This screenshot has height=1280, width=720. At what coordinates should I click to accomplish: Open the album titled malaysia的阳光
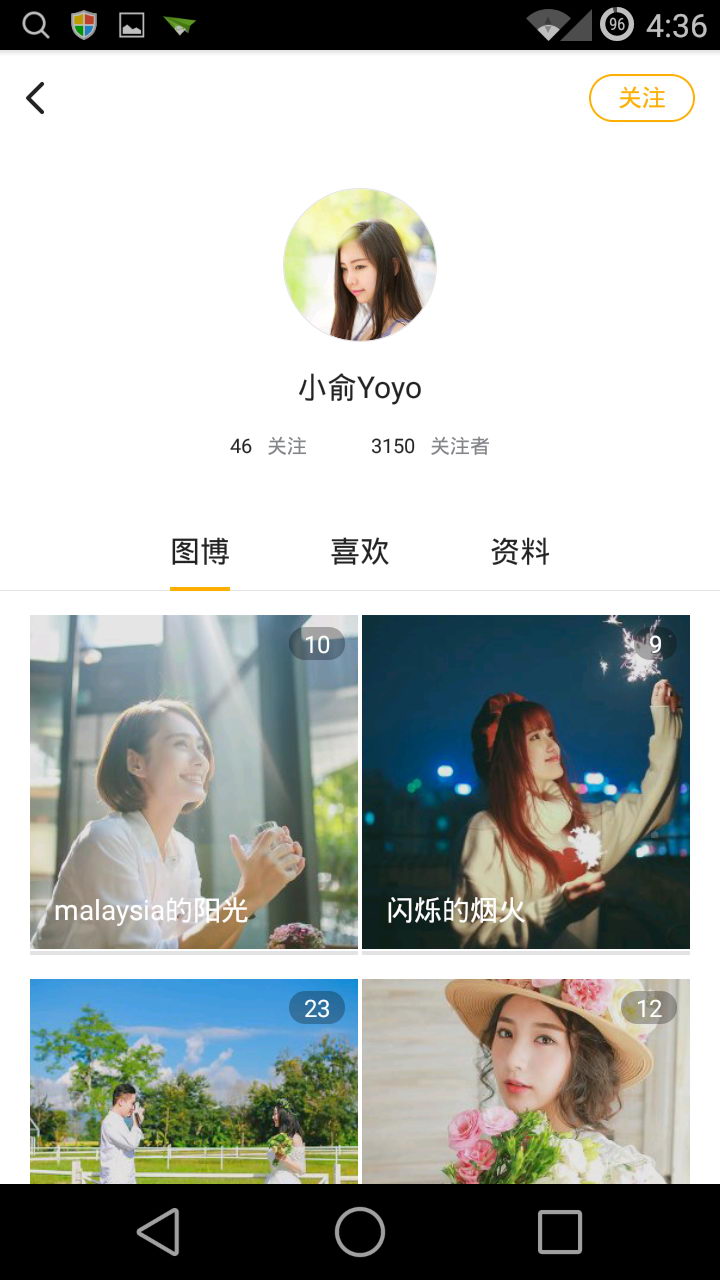click(x=193, y=781)
